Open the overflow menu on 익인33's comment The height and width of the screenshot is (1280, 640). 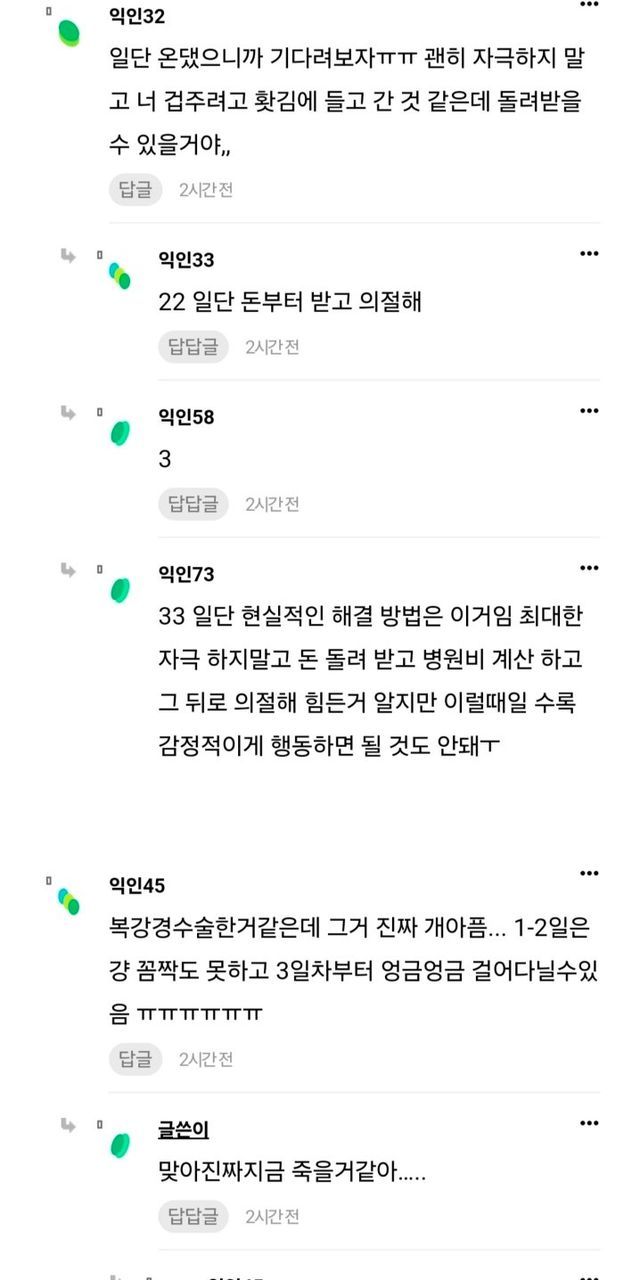click(x=589, y=254)
